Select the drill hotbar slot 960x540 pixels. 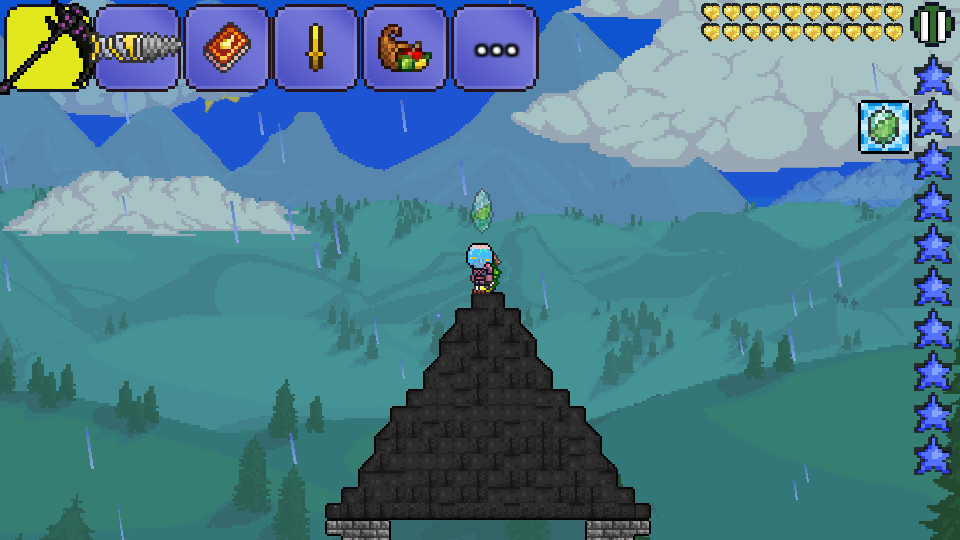(138, 47)
